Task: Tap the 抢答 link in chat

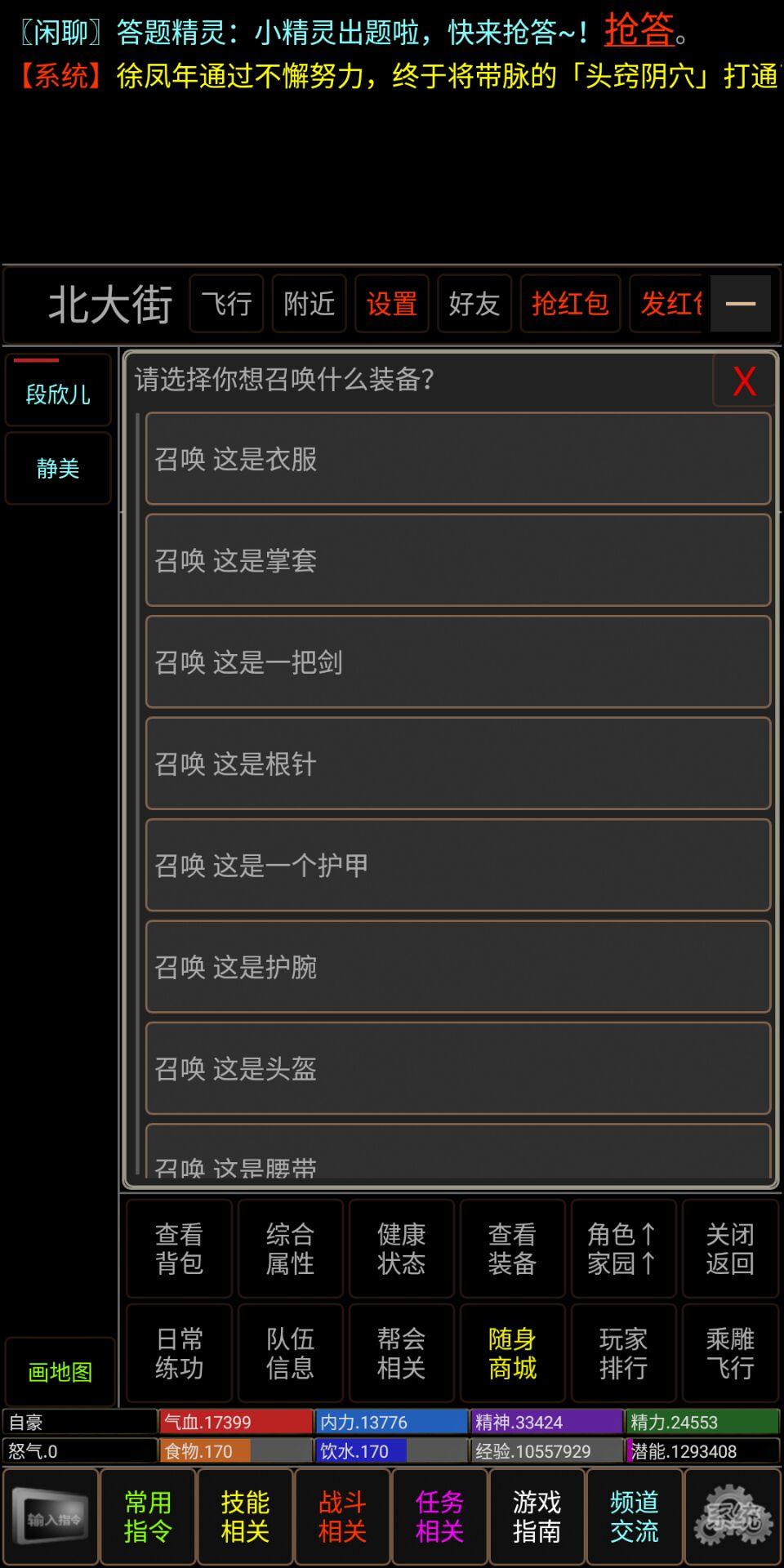Action: click(x=639, y=31)
